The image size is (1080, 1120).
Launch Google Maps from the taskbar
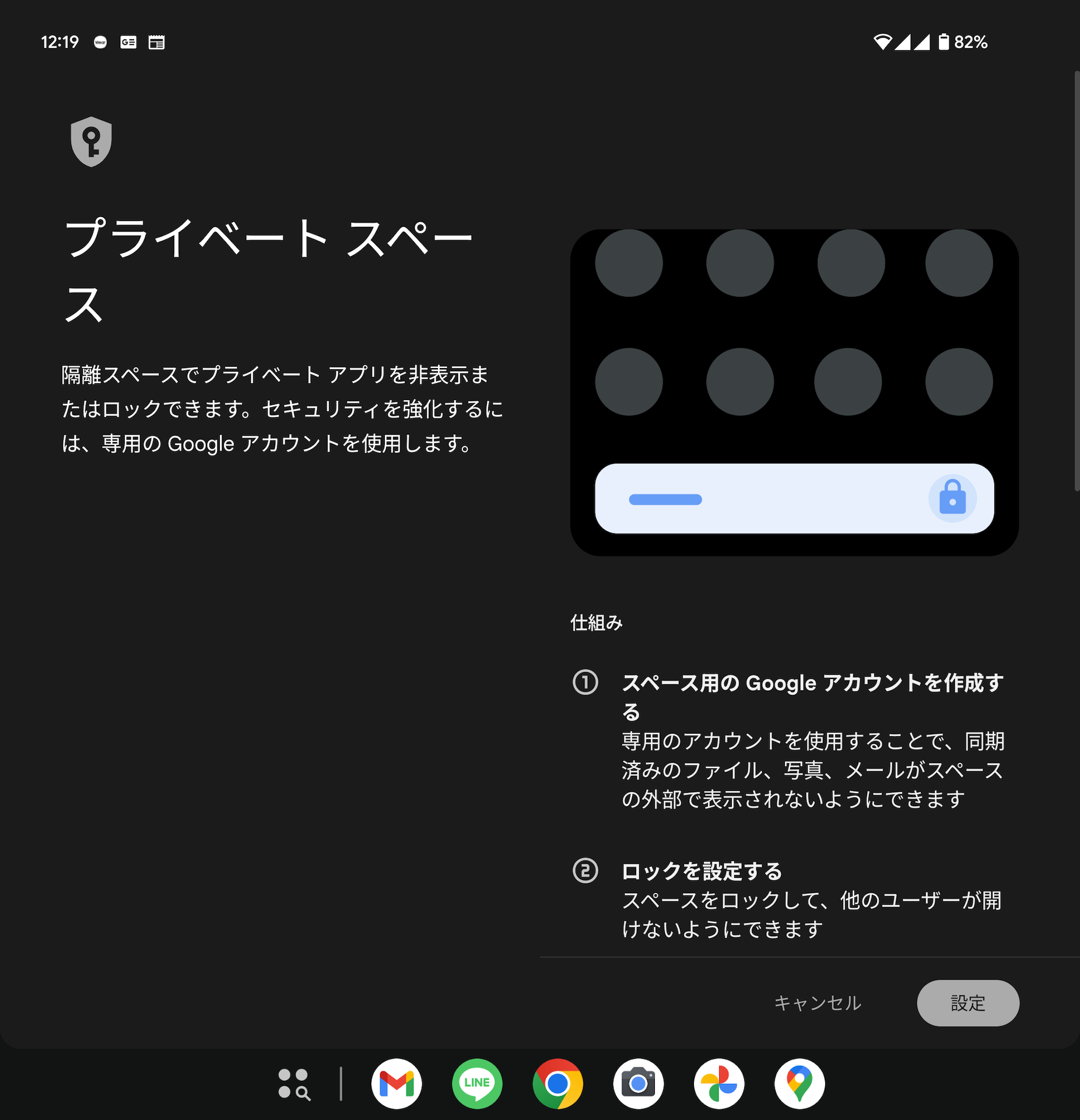point(799,1084)
